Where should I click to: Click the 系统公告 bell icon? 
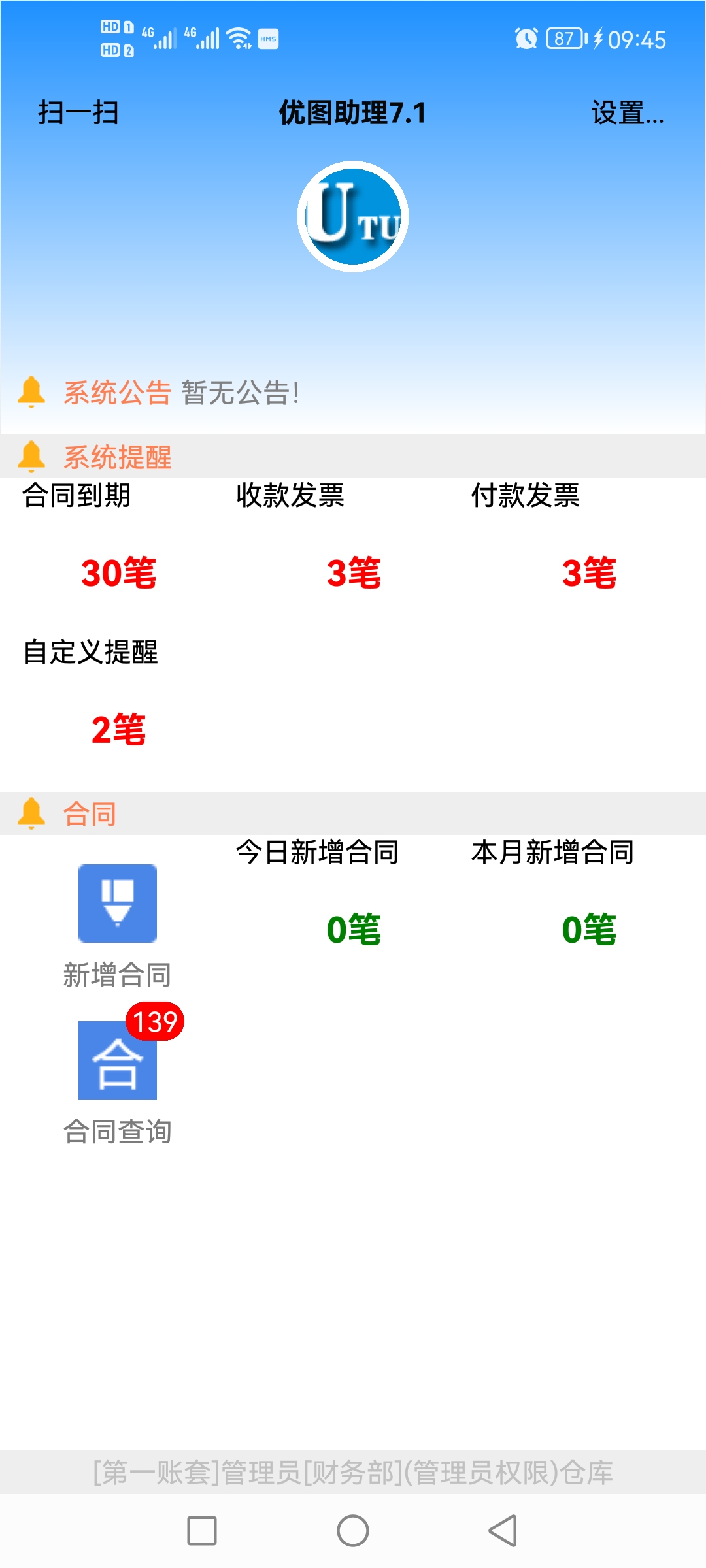coord(30,393)
